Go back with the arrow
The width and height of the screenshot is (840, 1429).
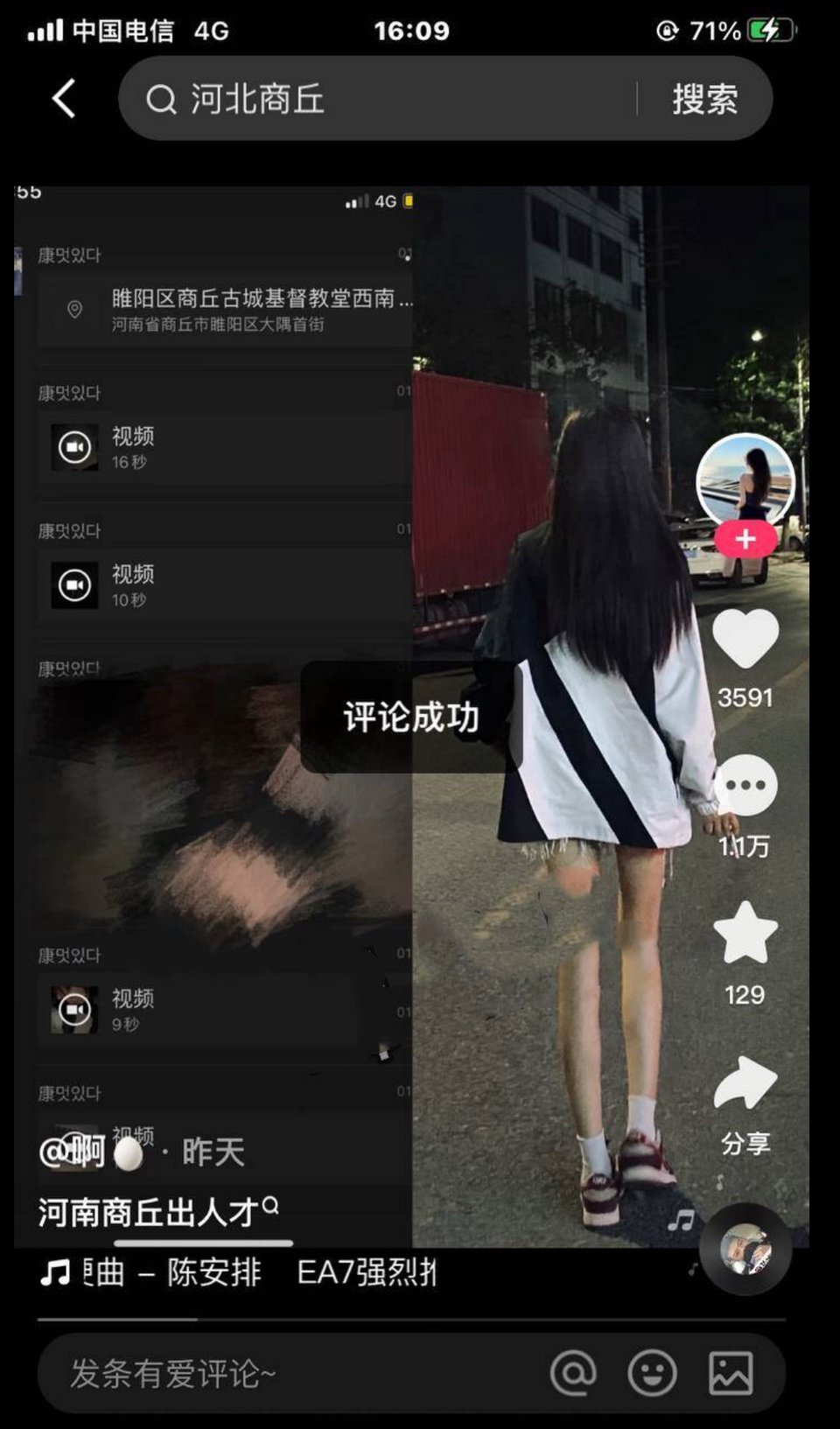click(64, 98)
